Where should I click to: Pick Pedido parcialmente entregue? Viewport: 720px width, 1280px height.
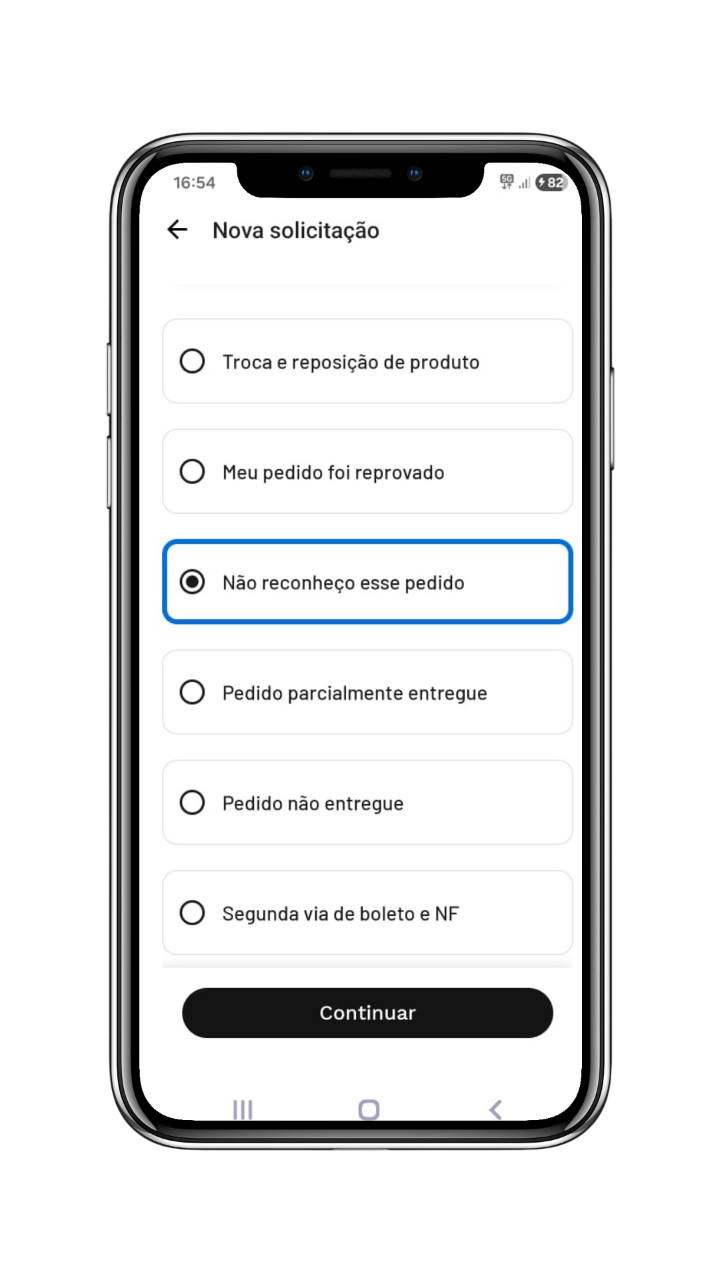[367, 692]
